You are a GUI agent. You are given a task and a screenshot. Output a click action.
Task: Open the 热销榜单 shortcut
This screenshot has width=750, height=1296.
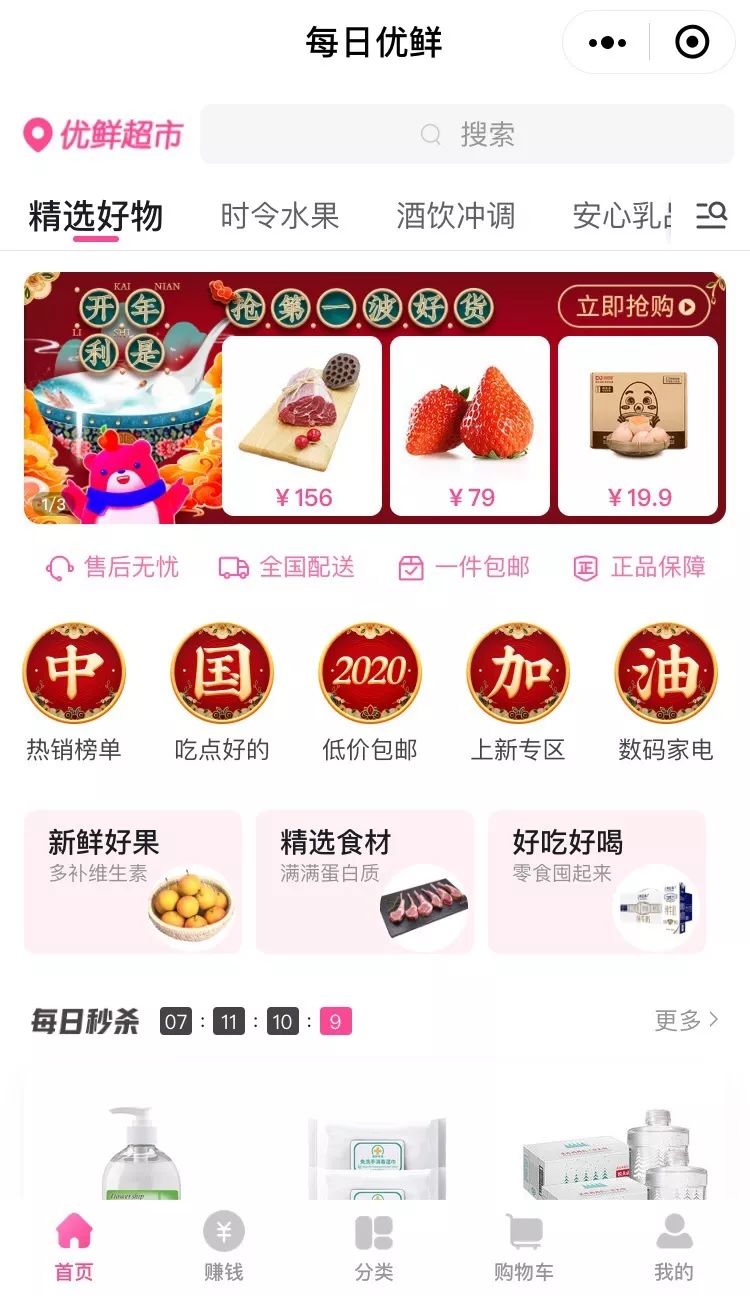74,692
